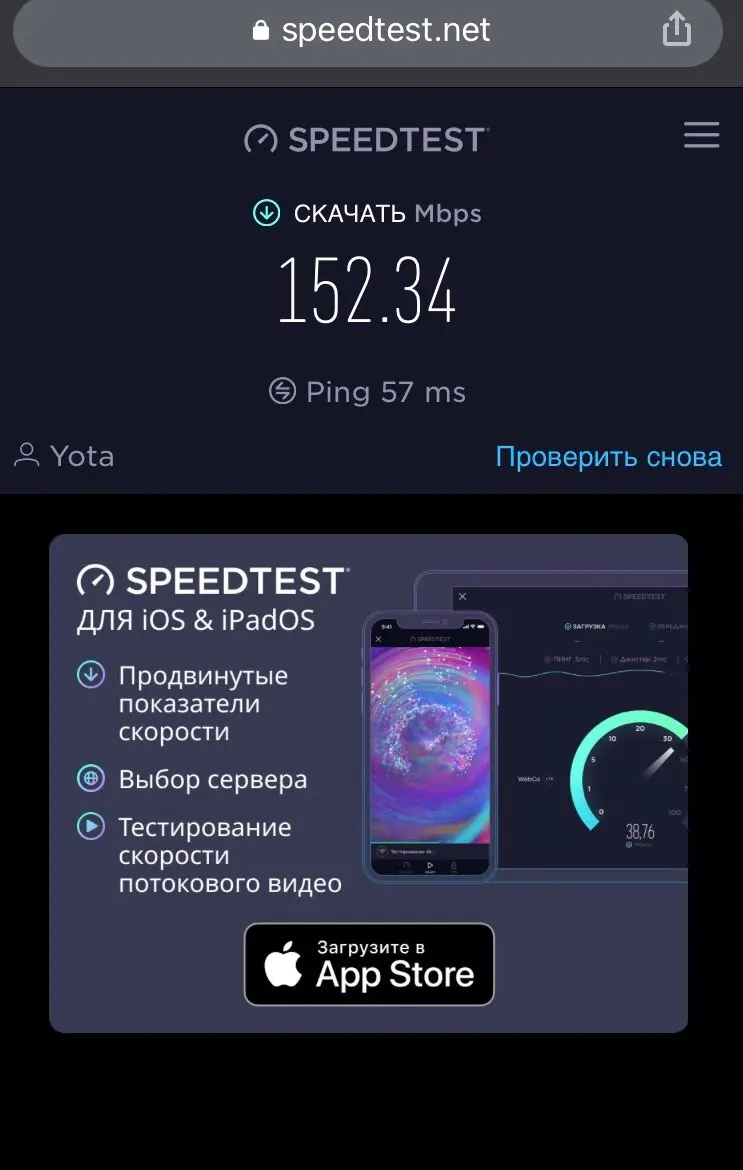Open the Yota provider info
The width and height of the screenshot is (743, 1170).
[x=65, y=457]
